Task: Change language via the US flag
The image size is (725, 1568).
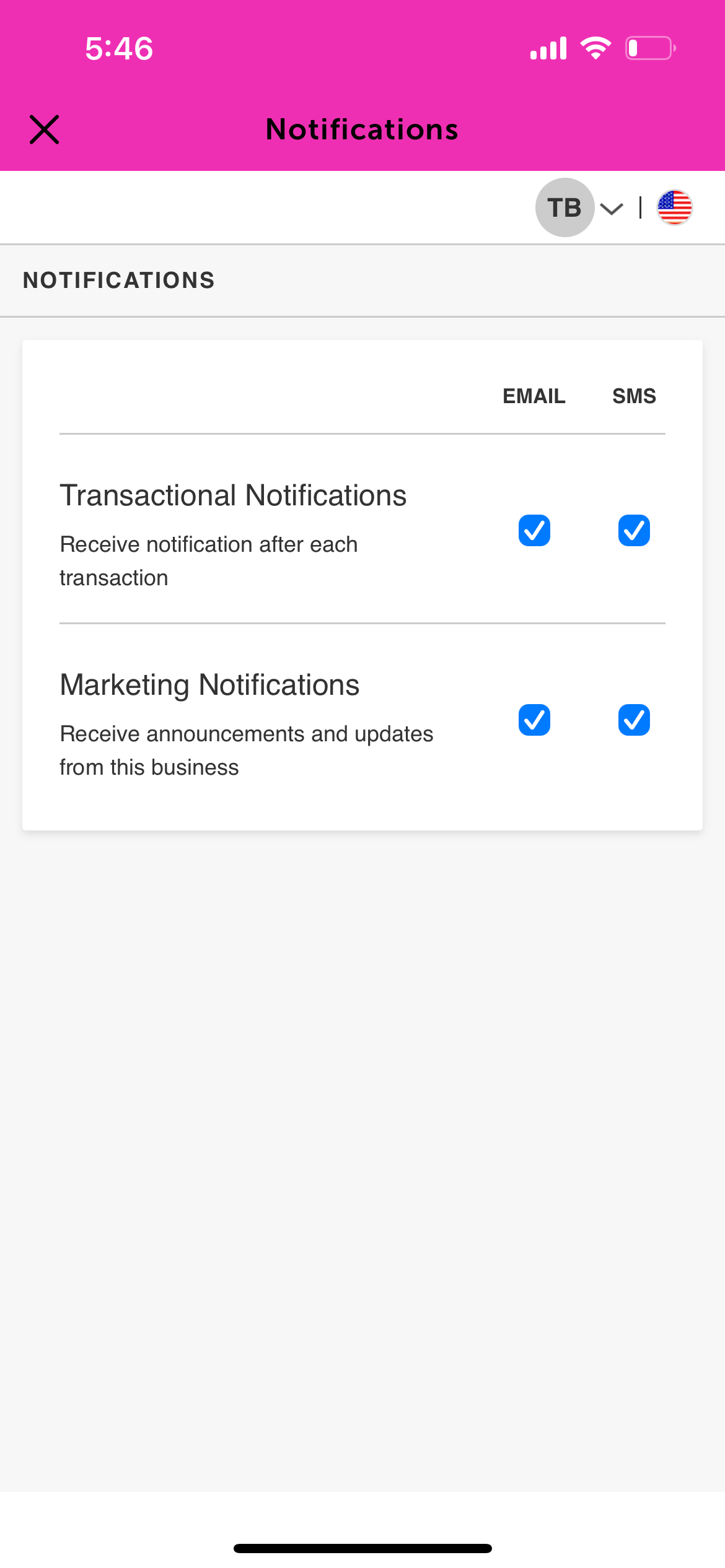Action: [674, 208]
